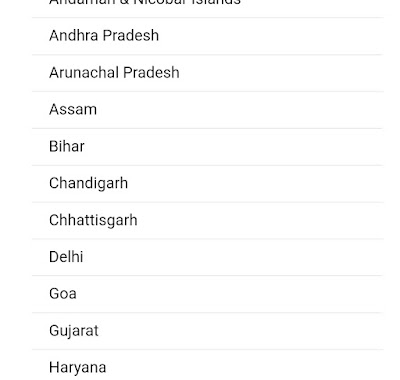Choose Chhattisgarh from the state list

(x=207, y=220)
